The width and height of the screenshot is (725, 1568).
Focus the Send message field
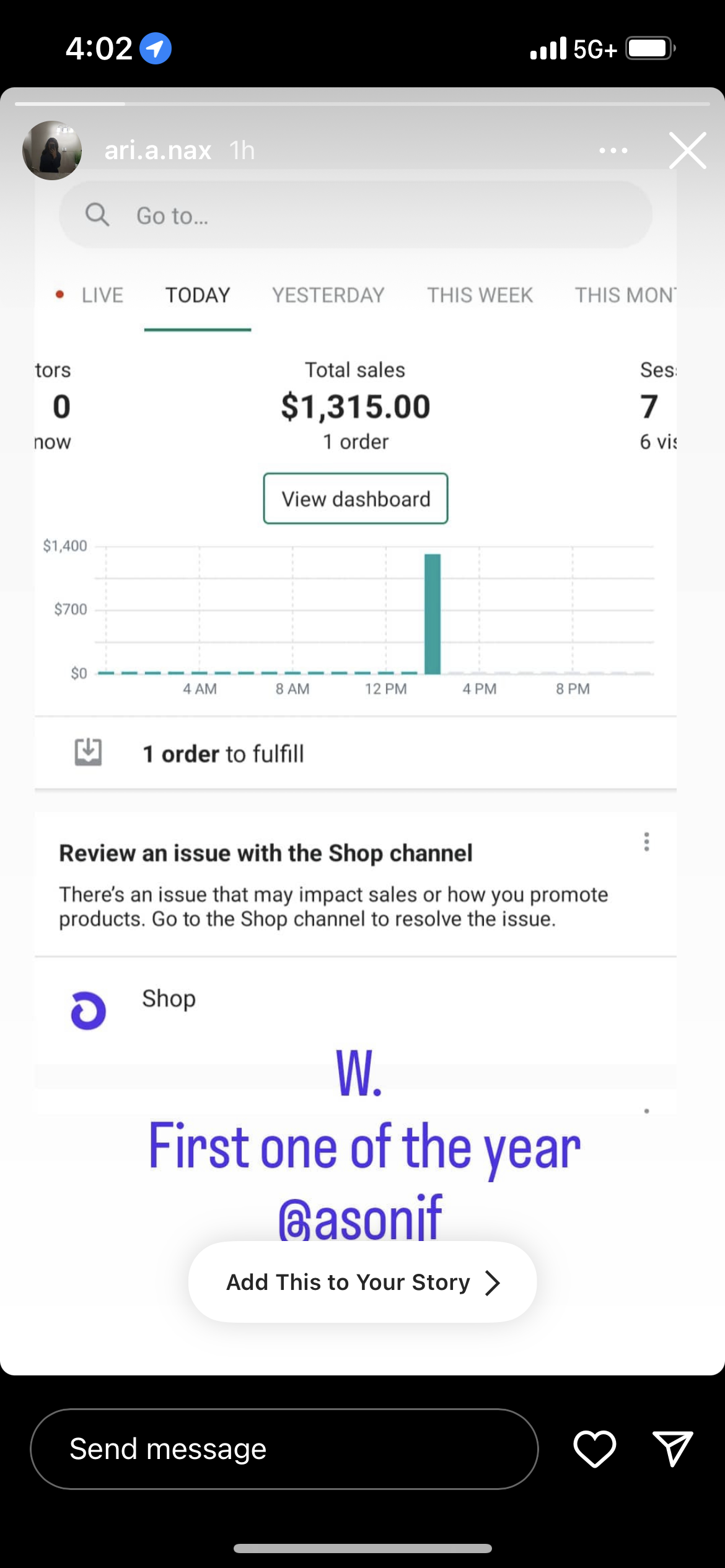coord(284,1449)
